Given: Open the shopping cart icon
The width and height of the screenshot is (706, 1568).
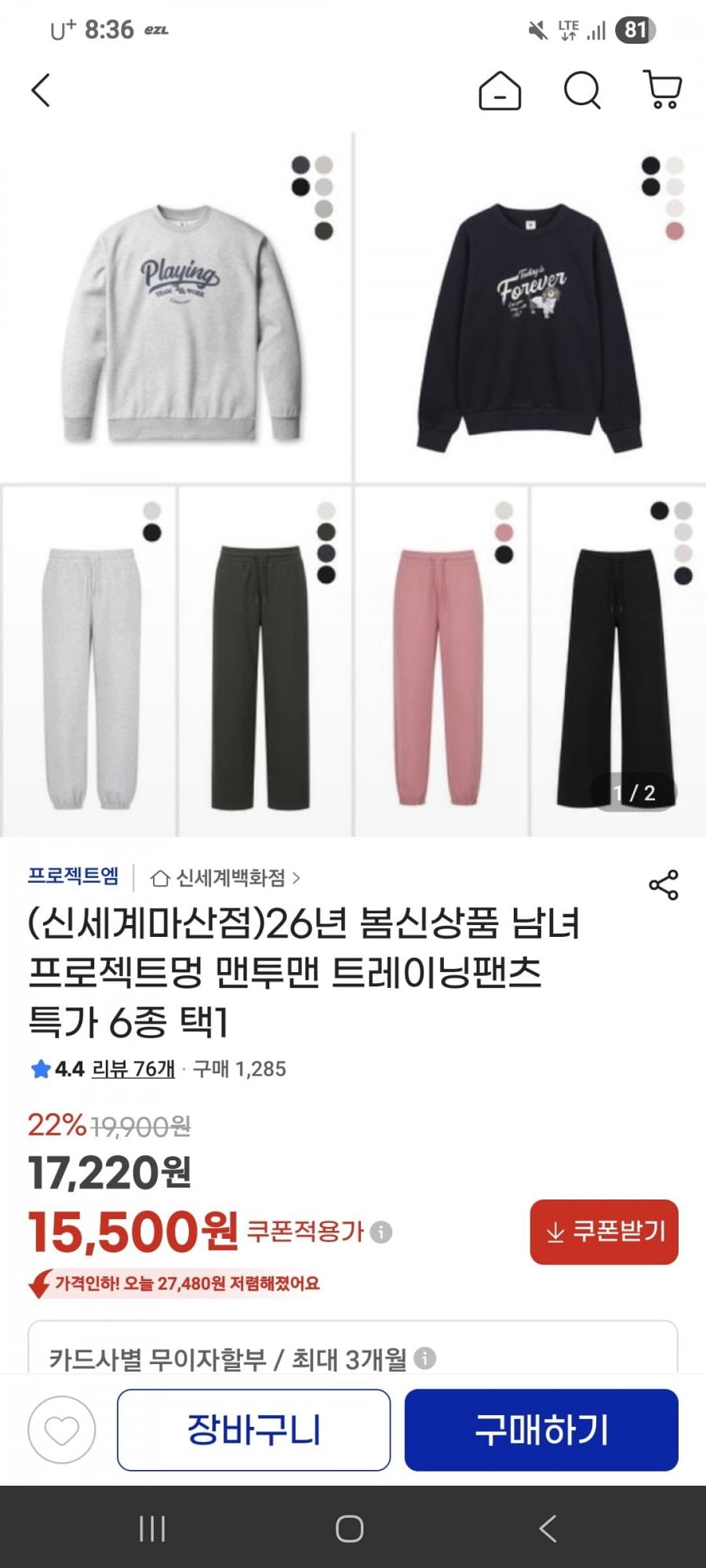Looking at the screenshot, I should 663,89.
